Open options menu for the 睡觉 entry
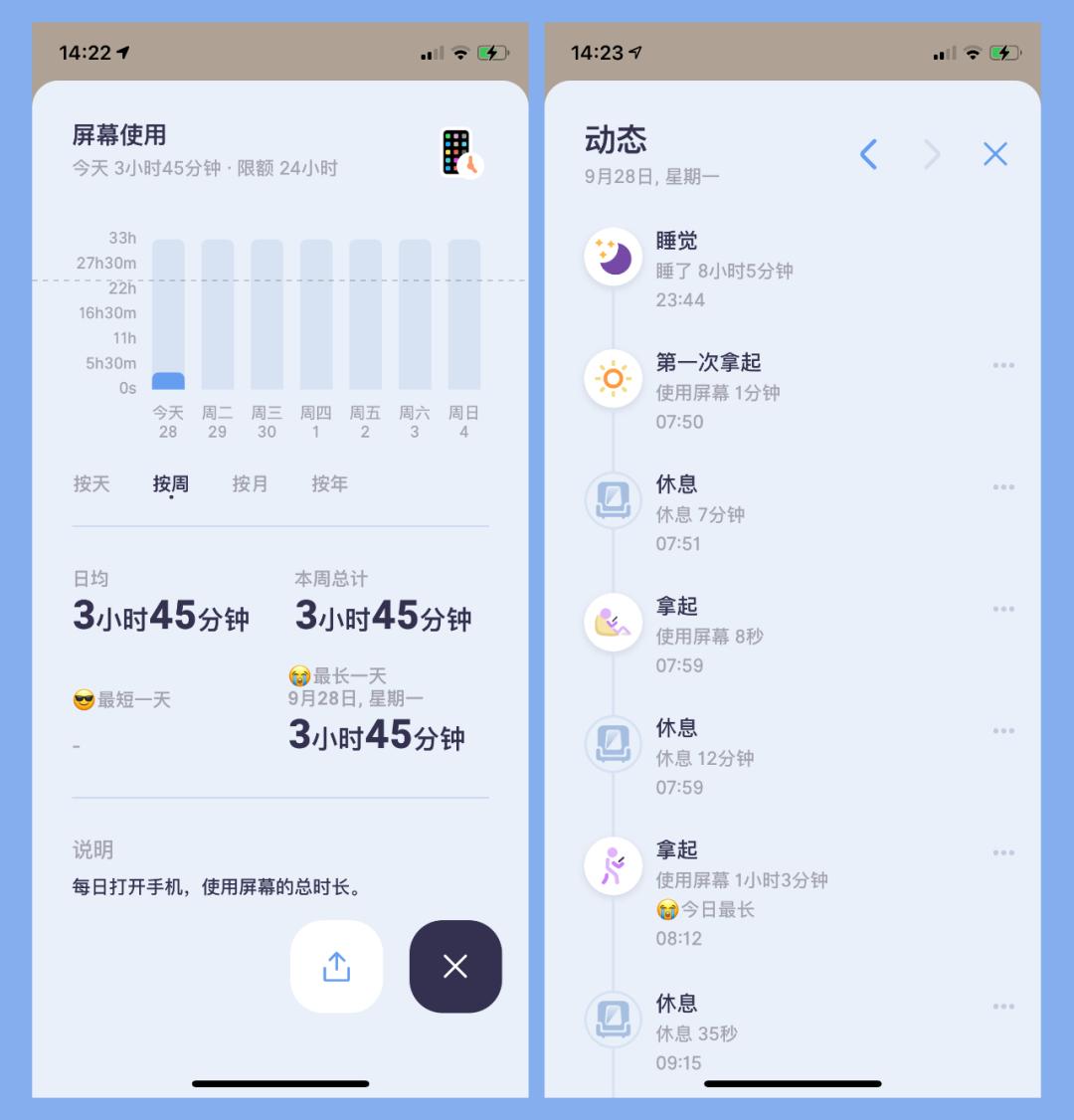1074x1120 pixels. (1003, 243)
